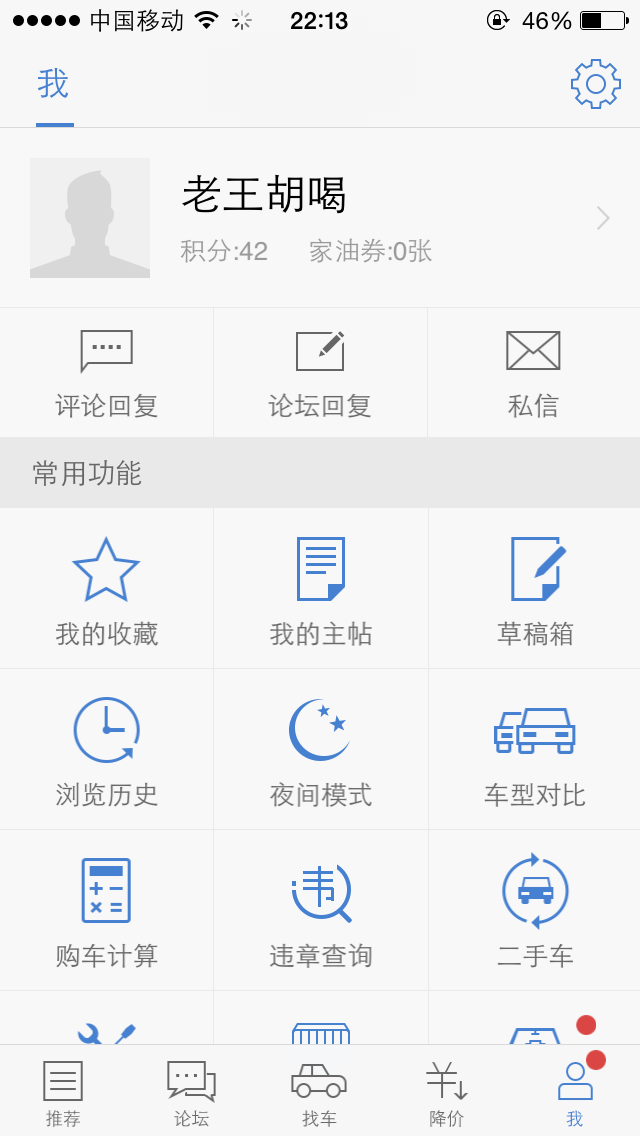Open 车型对比 comparison
The height and width of the screenshot is (1136, 640).
[x=535, y=749]
